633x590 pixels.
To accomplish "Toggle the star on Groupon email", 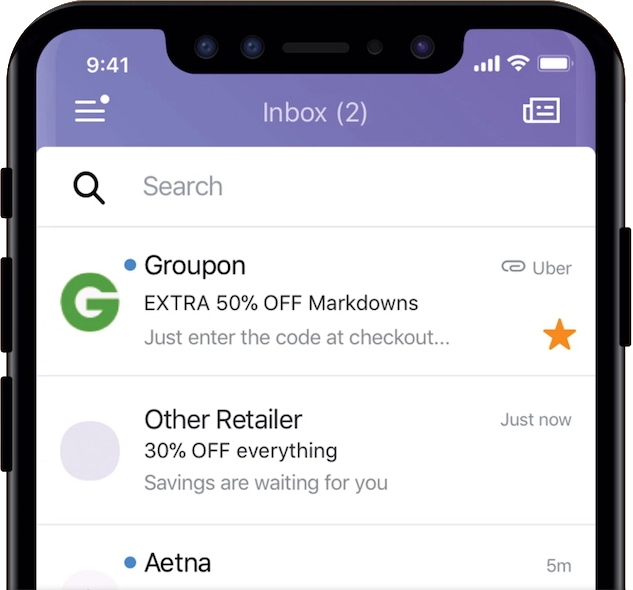I will [x=559, y=335].
